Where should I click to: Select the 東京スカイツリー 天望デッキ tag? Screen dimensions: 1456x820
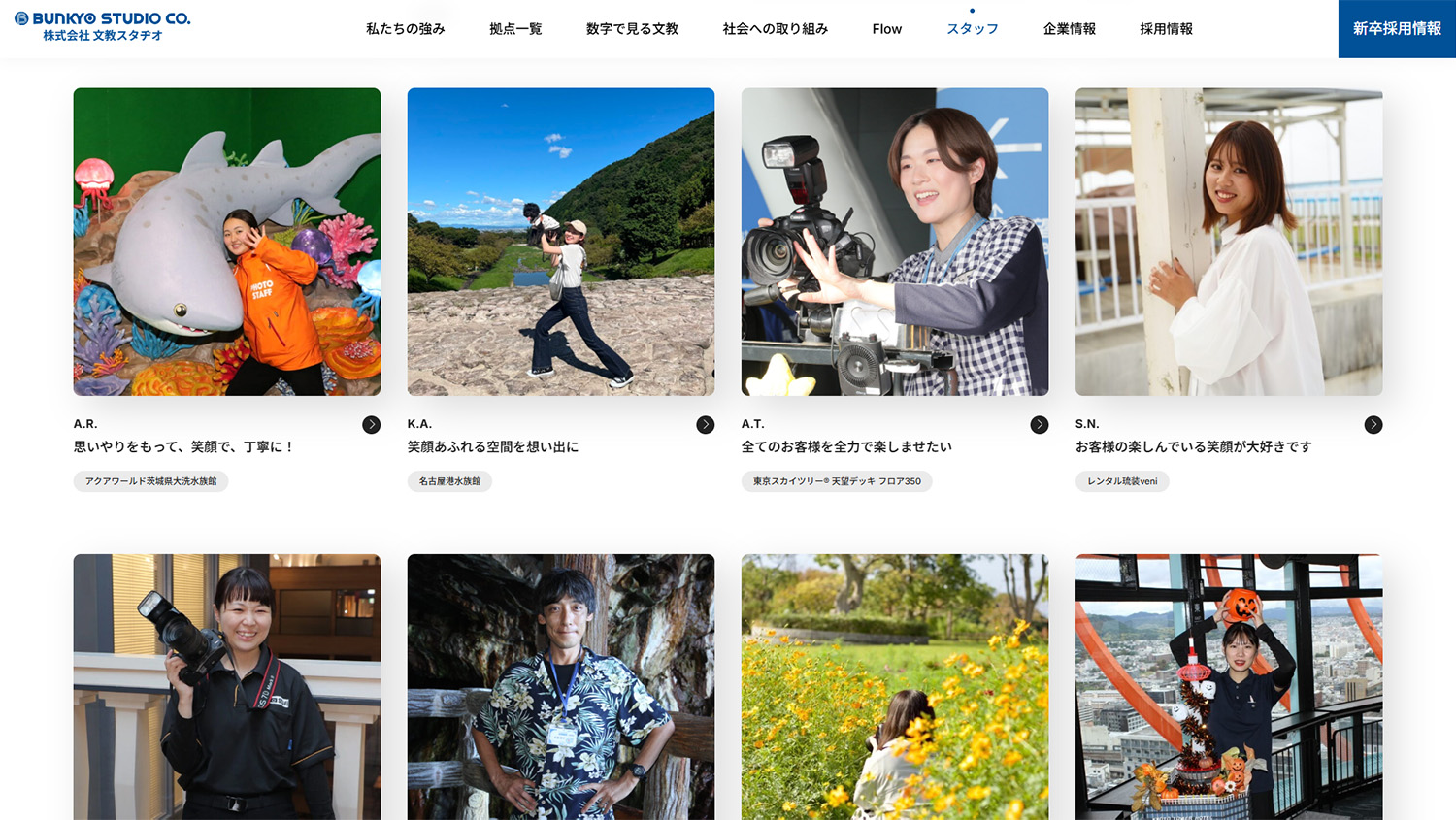tap(837, 481)
